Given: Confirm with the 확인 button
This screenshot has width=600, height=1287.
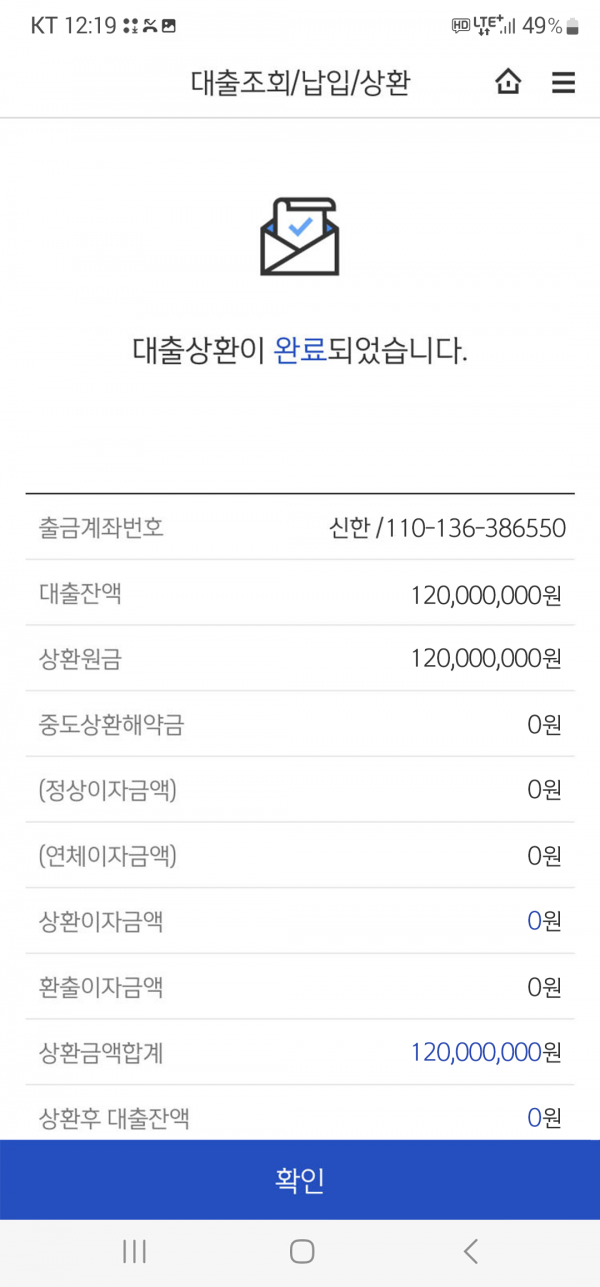Looking at the screenshot, I should pyautogui.click(x=300, y=1180).
